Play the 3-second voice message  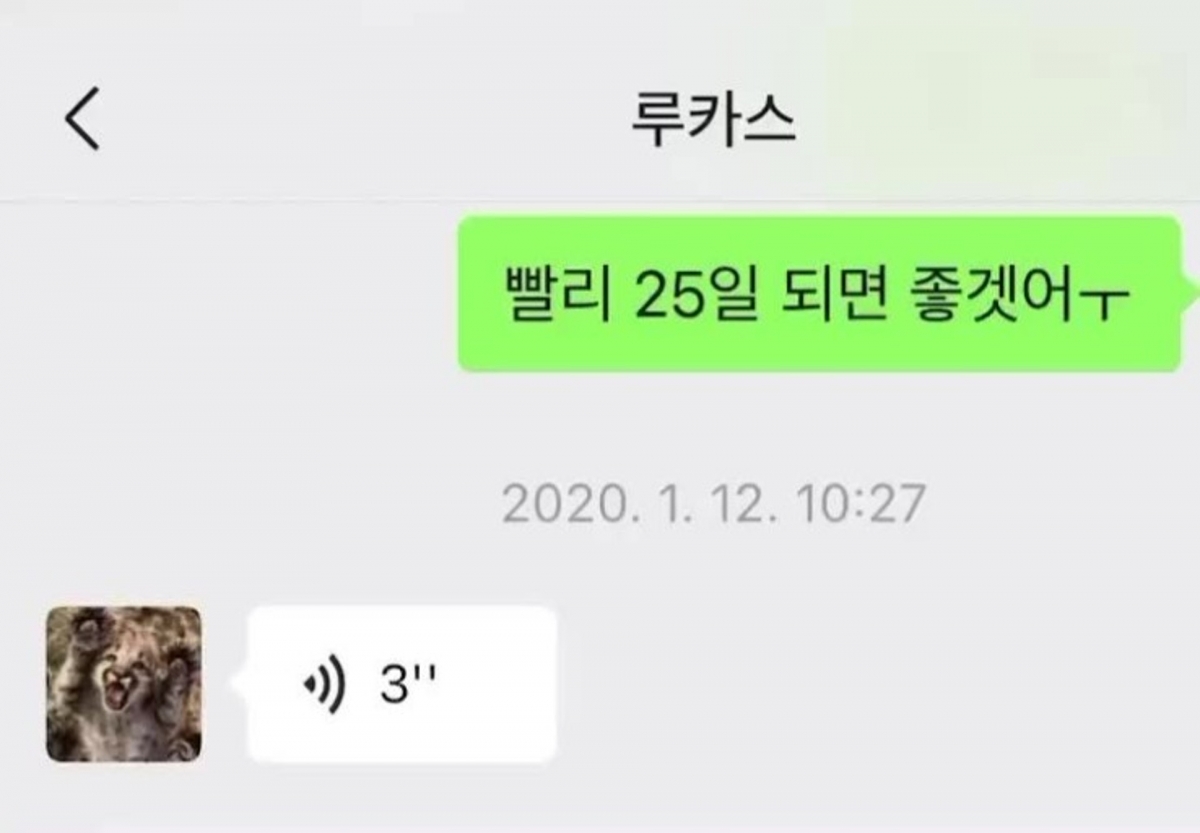(400, 684)
